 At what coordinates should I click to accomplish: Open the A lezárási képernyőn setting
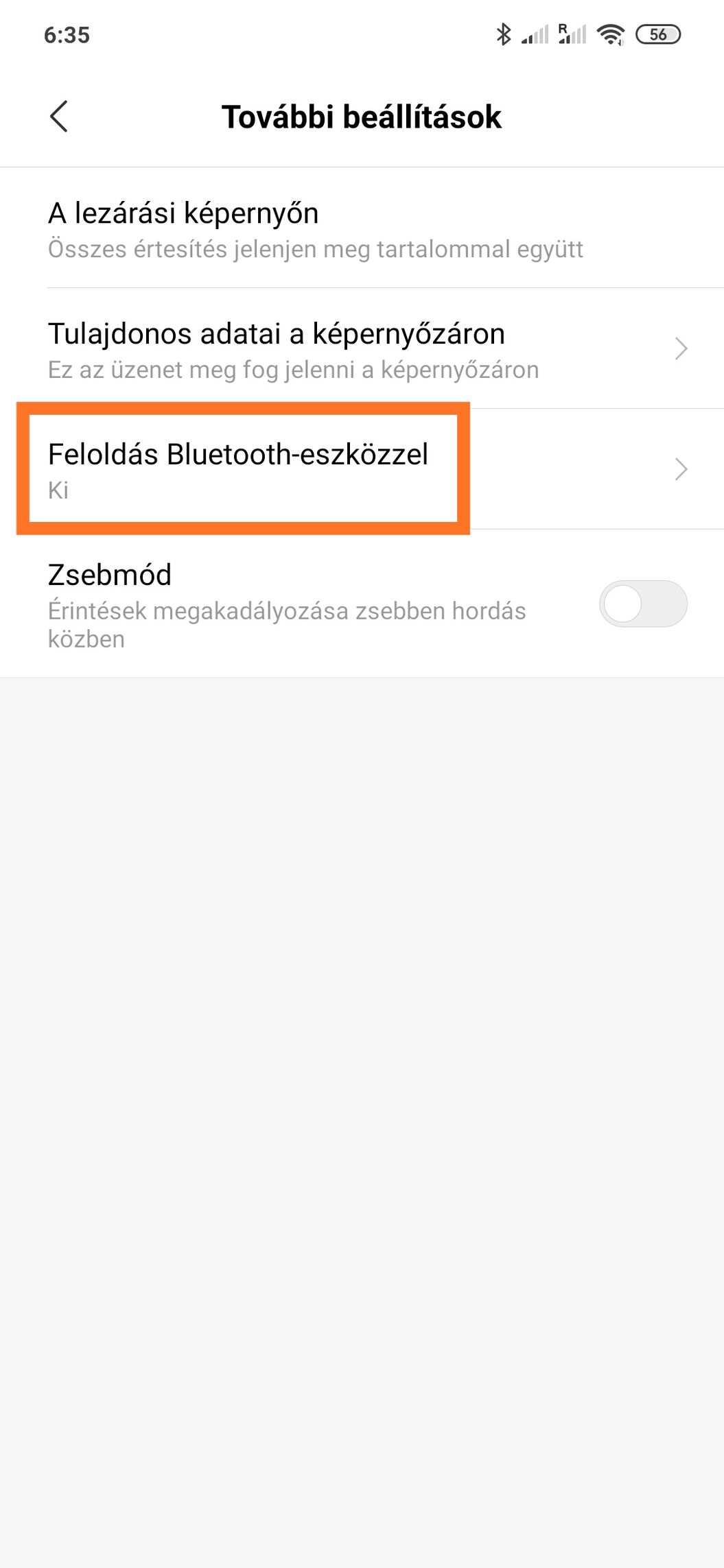click(x=362, y=228)
